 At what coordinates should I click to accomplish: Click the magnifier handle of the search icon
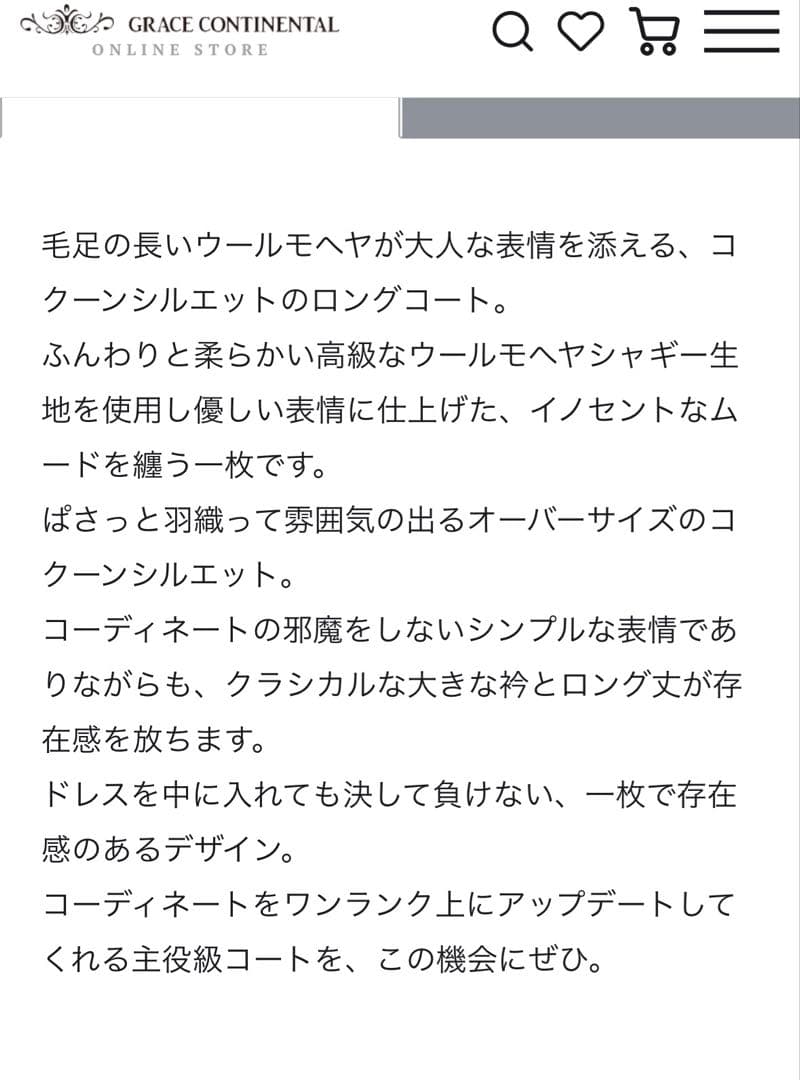528,47
